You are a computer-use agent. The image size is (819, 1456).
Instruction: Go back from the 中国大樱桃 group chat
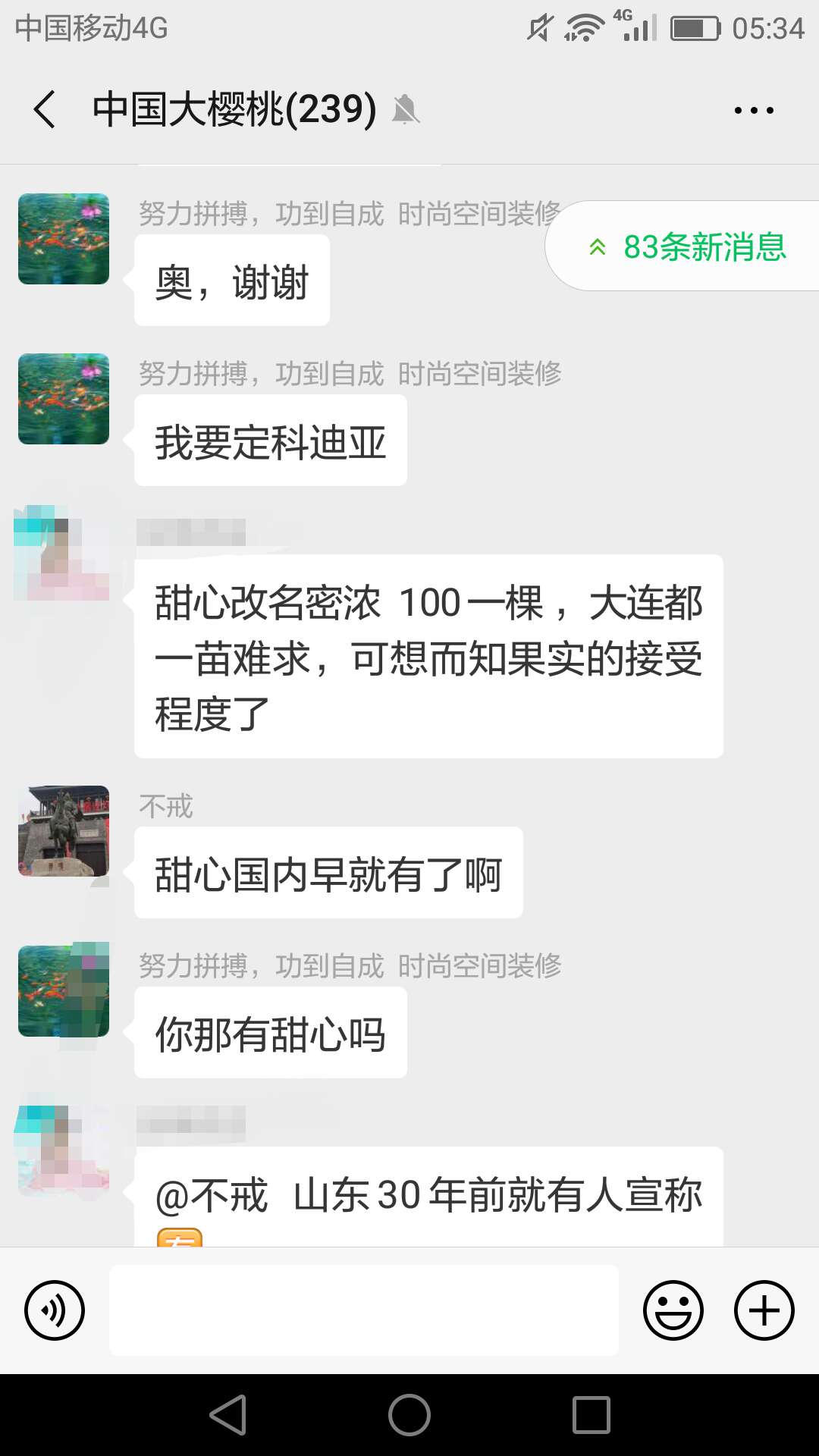click(45, 109)
